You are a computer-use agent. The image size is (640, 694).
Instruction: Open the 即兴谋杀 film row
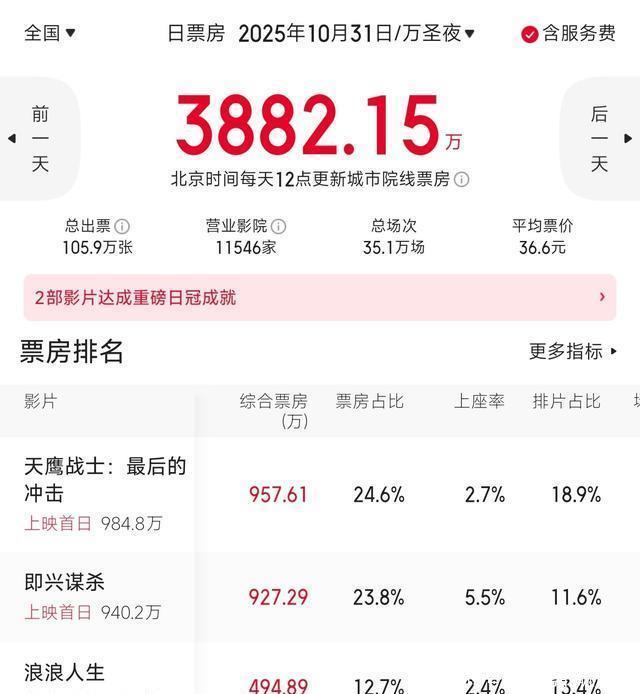pos(320,597)
